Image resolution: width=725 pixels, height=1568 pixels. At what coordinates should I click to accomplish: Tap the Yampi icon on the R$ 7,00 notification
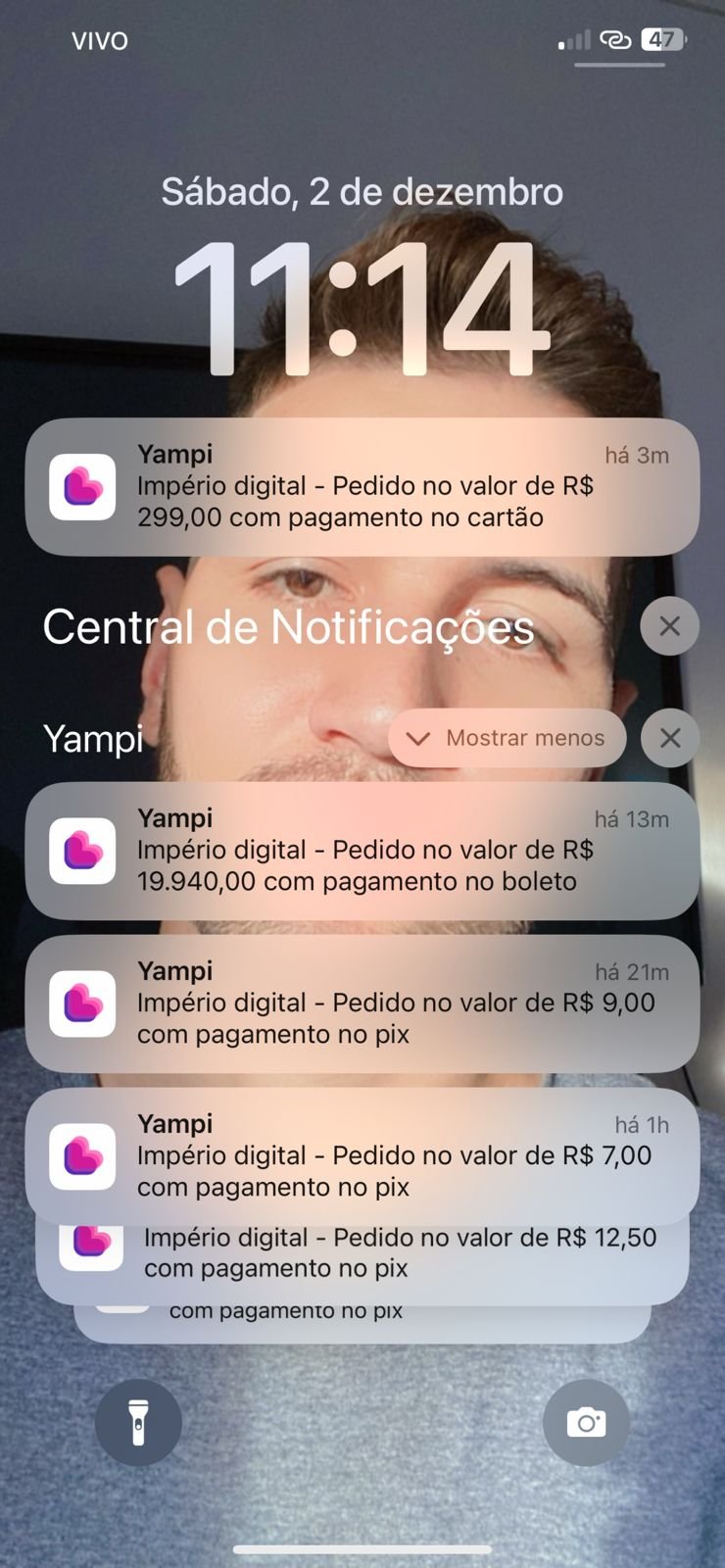[82, 1155]
